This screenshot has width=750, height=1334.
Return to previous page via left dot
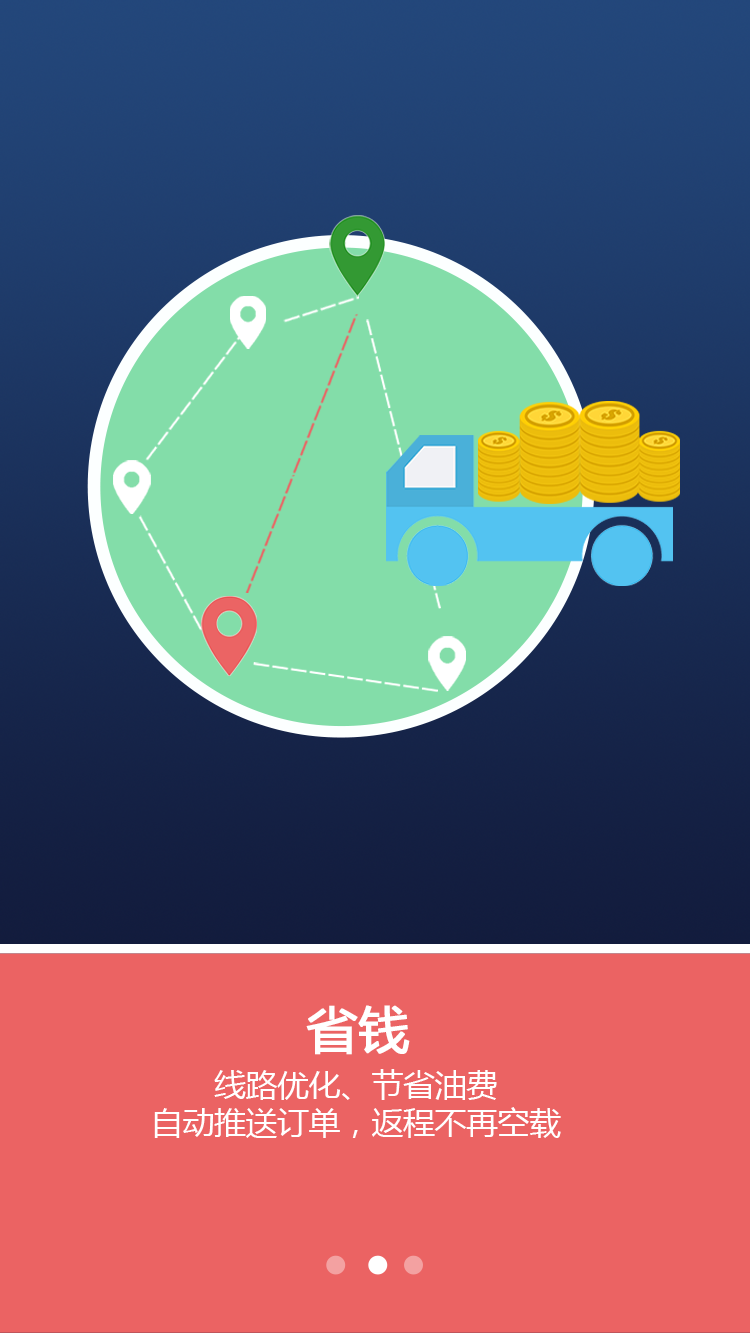pos(333,1264)
